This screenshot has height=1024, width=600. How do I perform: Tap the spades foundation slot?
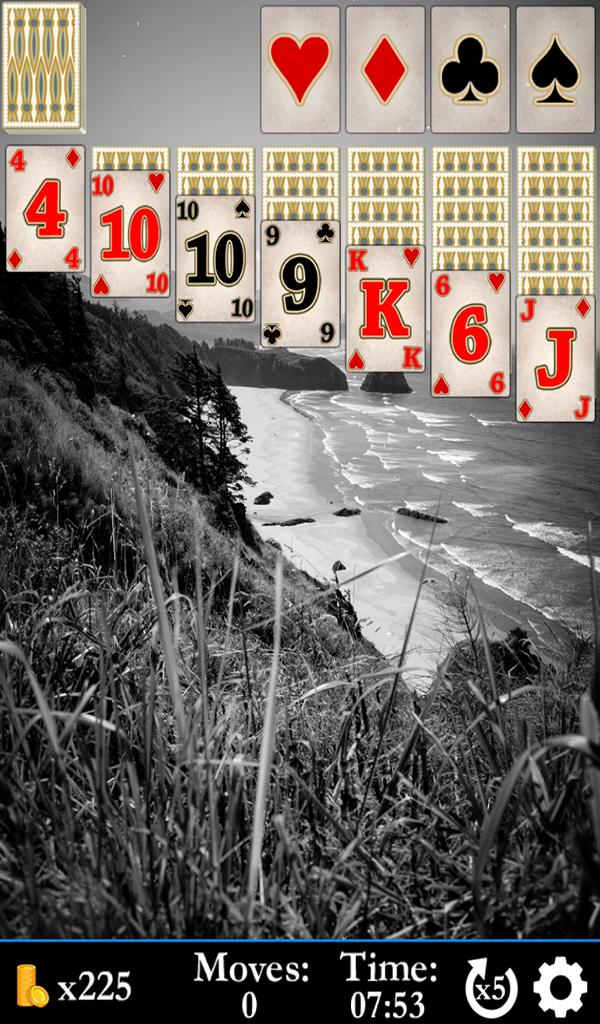tap(555, 69)
